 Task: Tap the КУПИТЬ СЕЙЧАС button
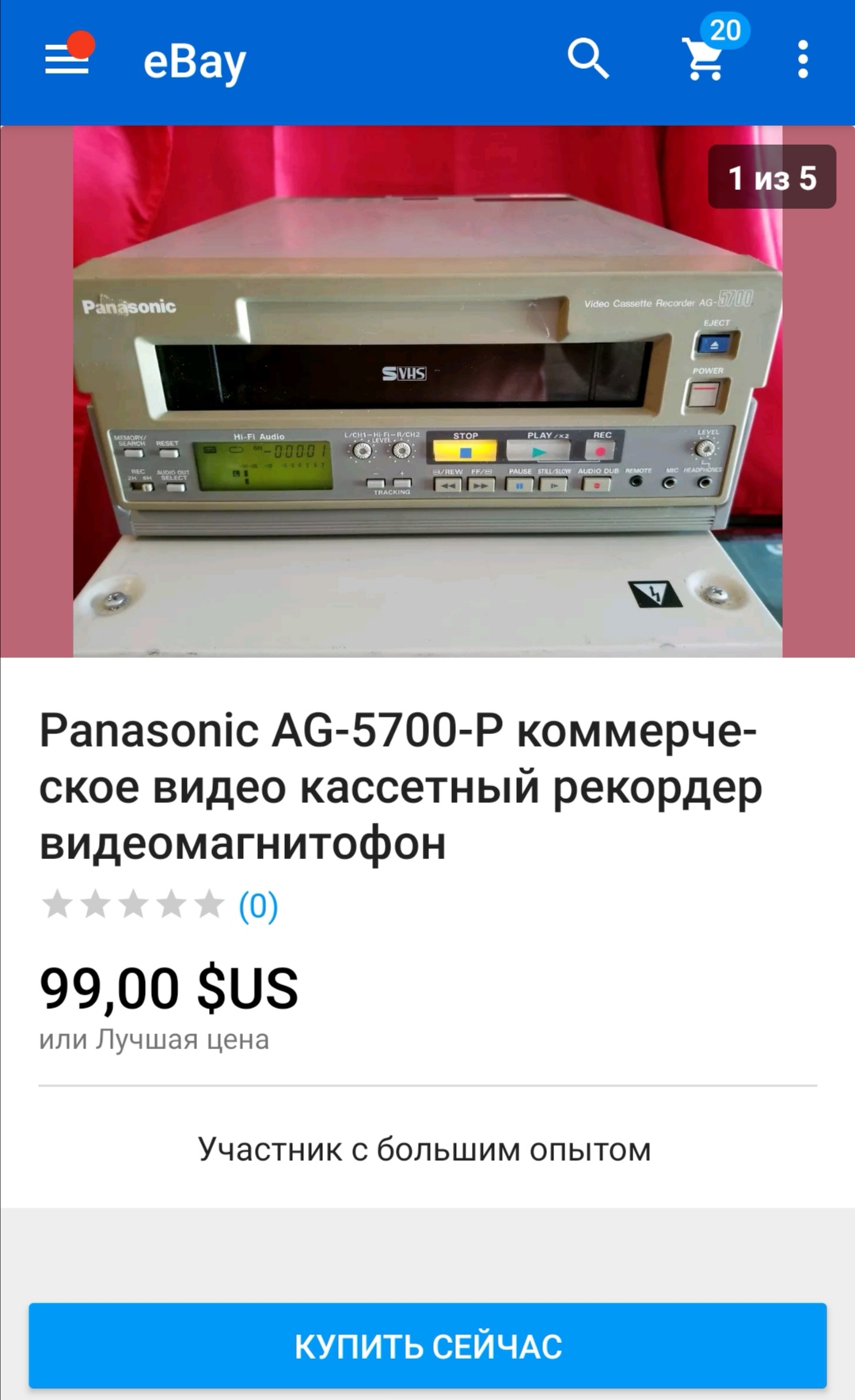(427, 1345)
